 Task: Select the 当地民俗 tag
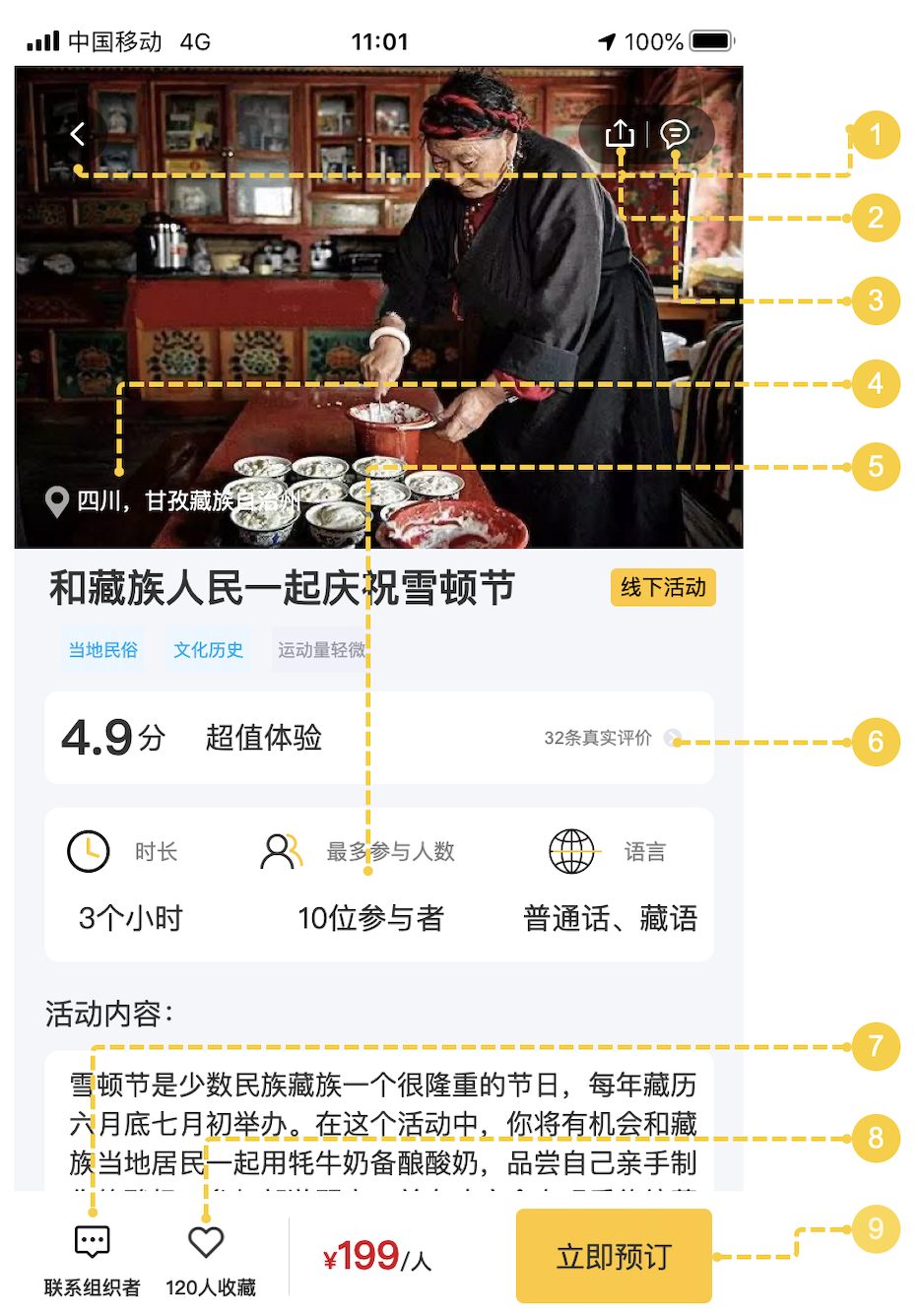(x=102, y=650)
